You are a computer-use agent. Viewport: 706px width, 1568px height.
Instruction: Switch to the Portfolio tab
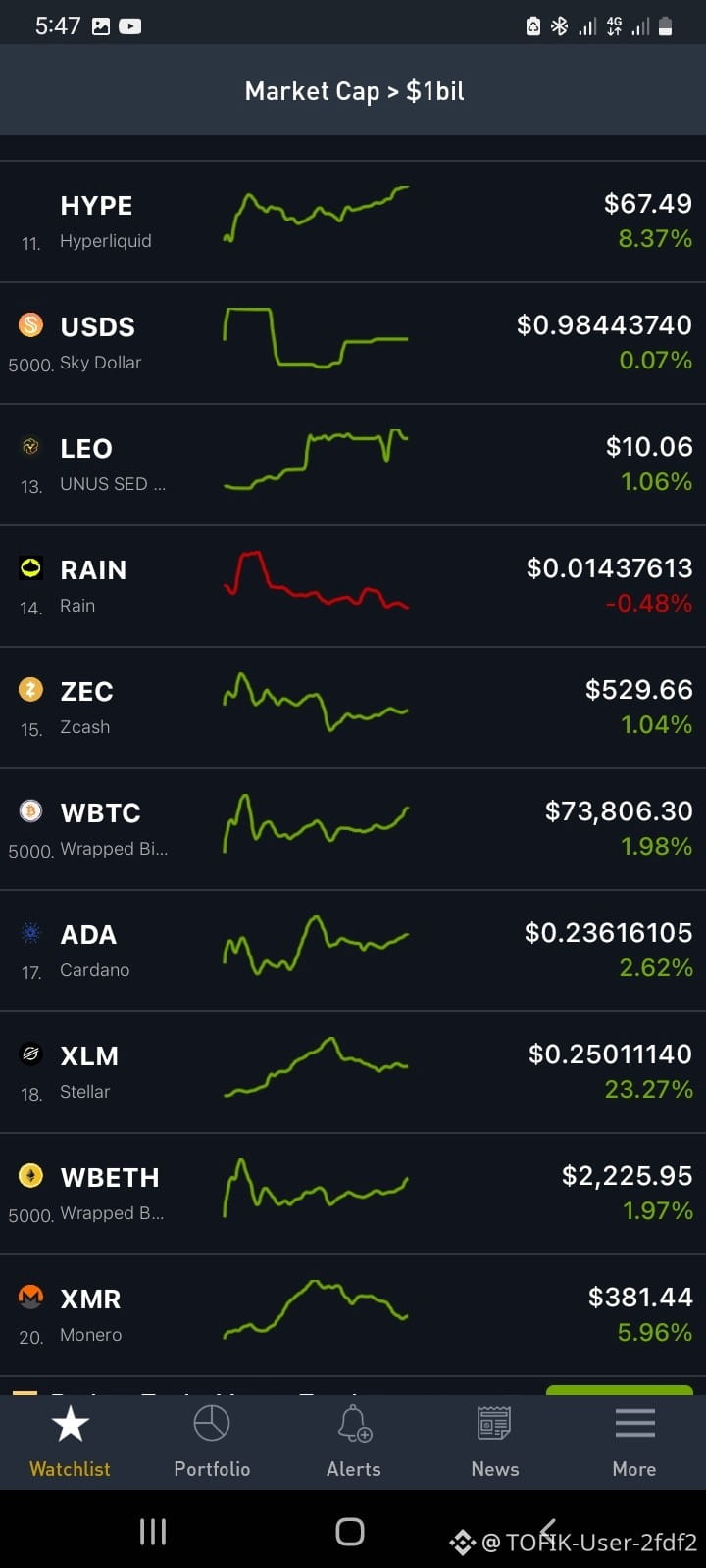click(212, 1442)
